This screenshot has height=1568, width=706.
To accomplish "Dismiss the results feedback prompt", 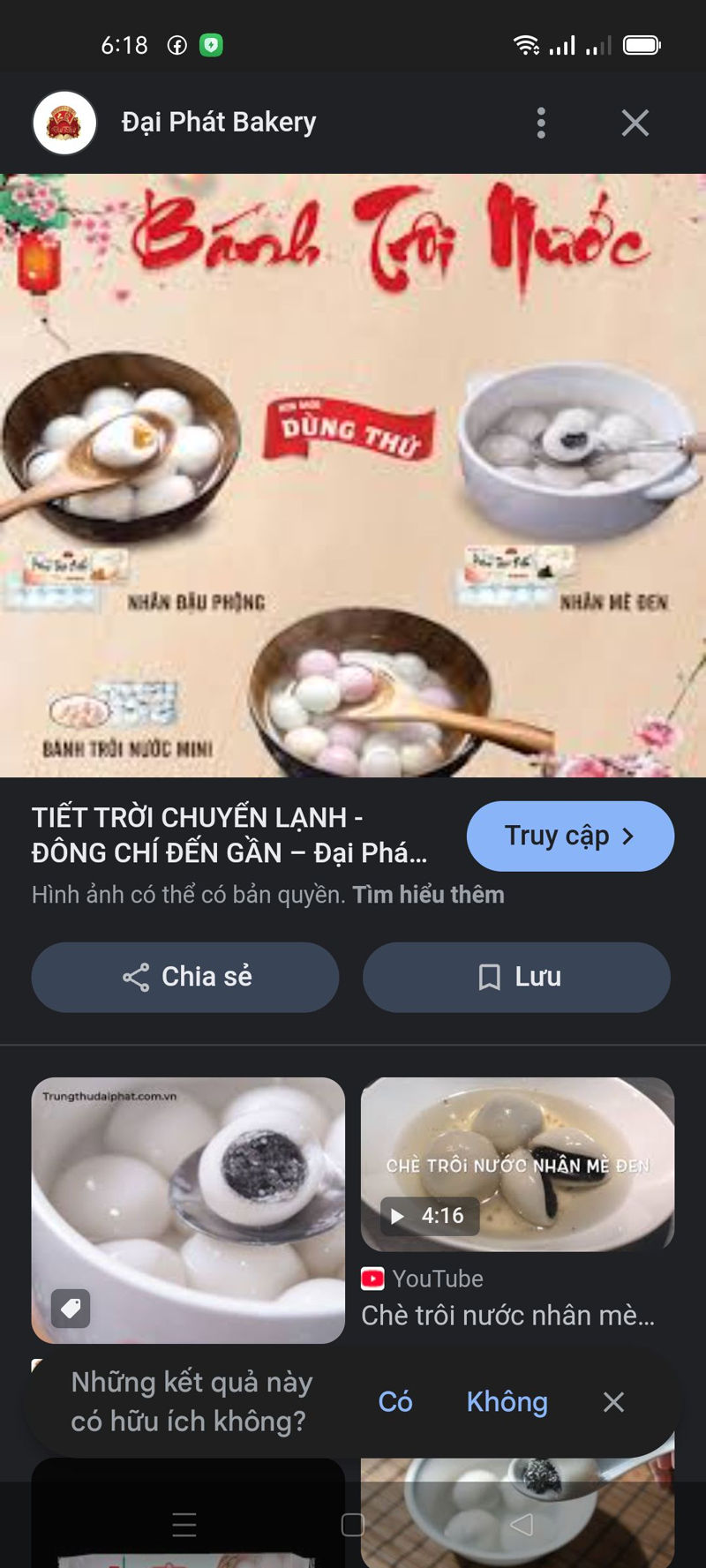I will coord(613,1401).
